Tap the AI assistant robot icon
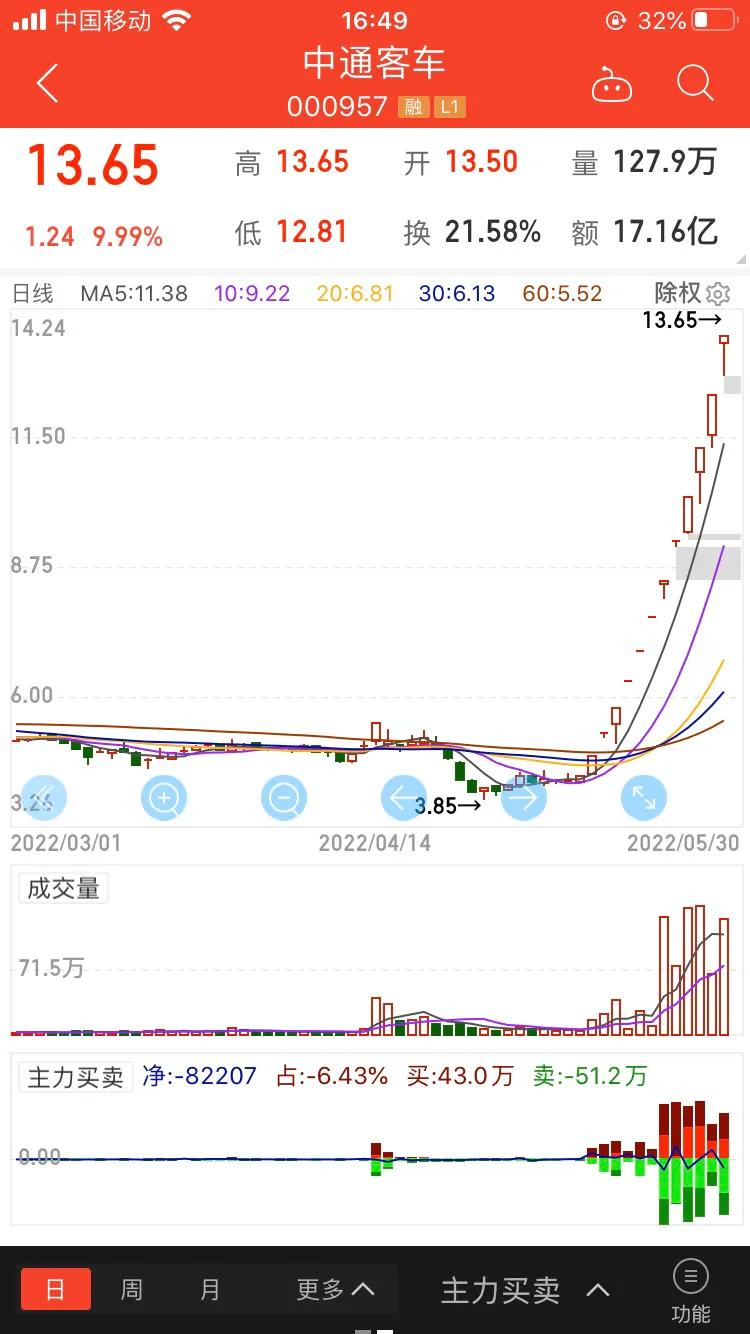This screenshot has width=750, height=1334. click(612, 85)
